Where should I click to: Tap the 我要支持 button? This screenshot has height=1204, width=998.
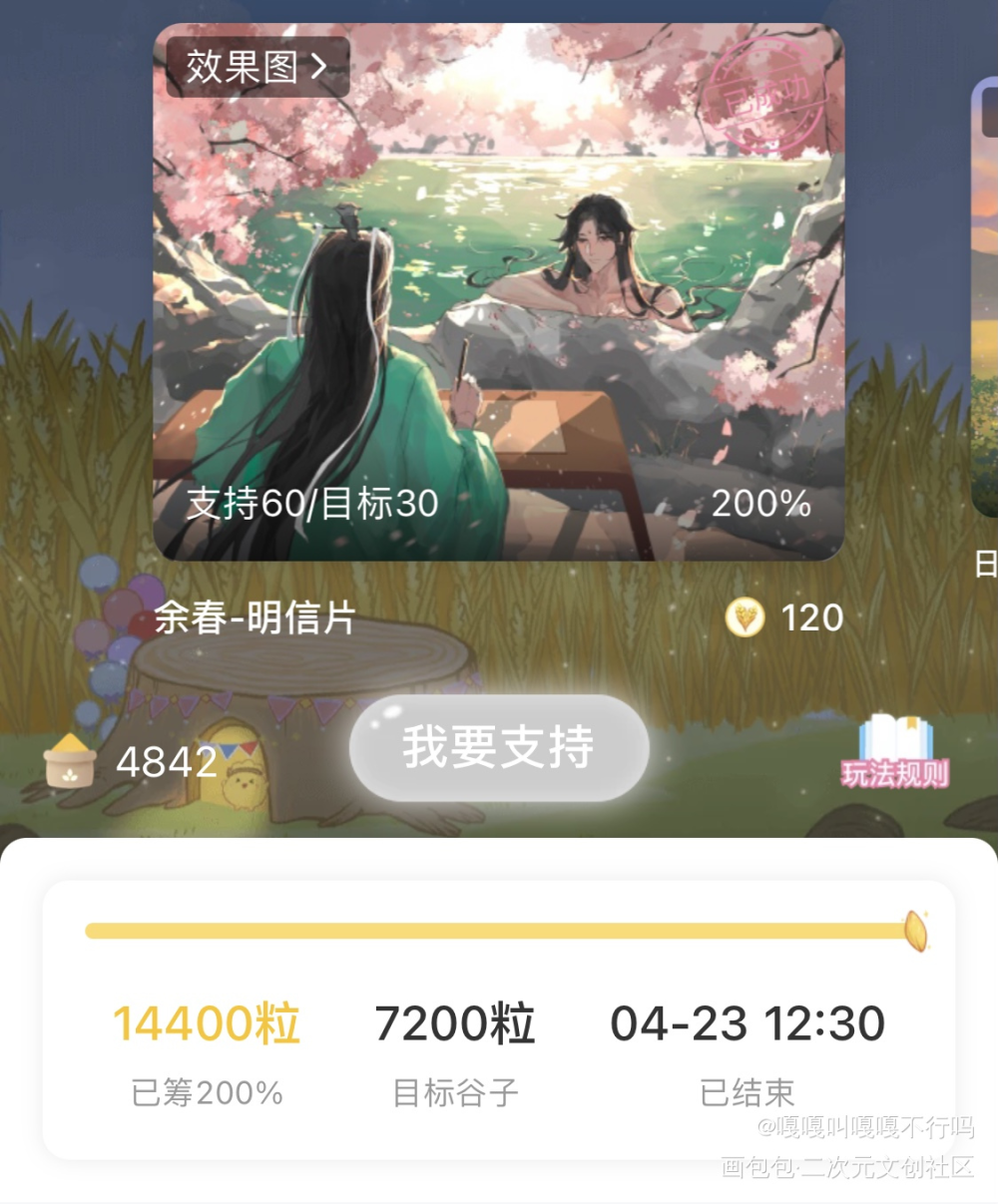(x=499, y=747)
